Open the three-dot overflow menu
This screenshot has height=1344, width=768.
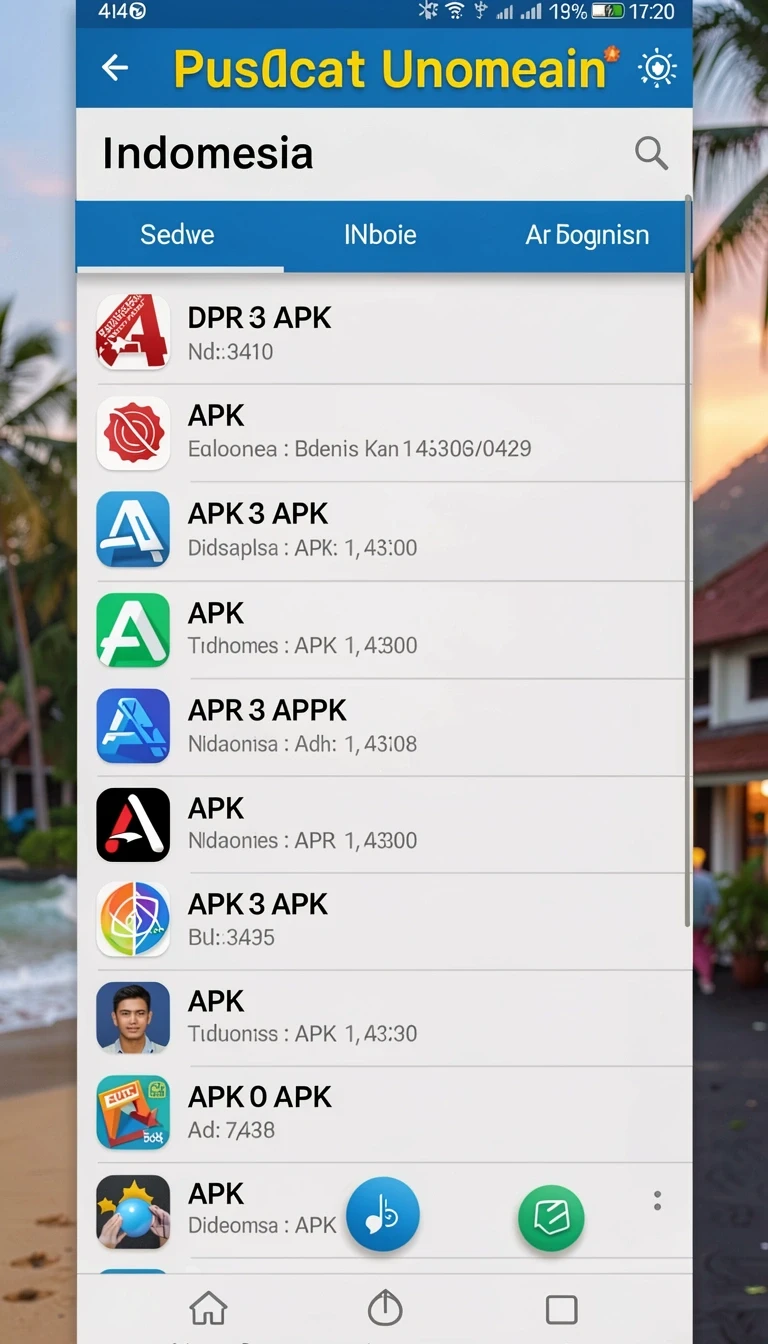pos(657,1201)
